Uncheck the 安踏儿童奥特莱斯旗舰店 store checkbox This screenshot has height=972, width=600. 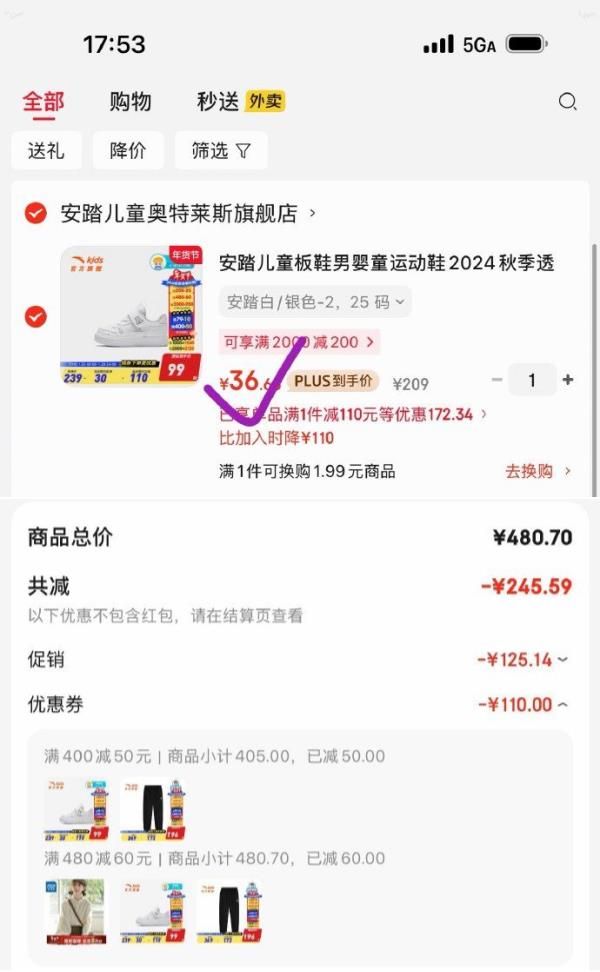(35, 213)
